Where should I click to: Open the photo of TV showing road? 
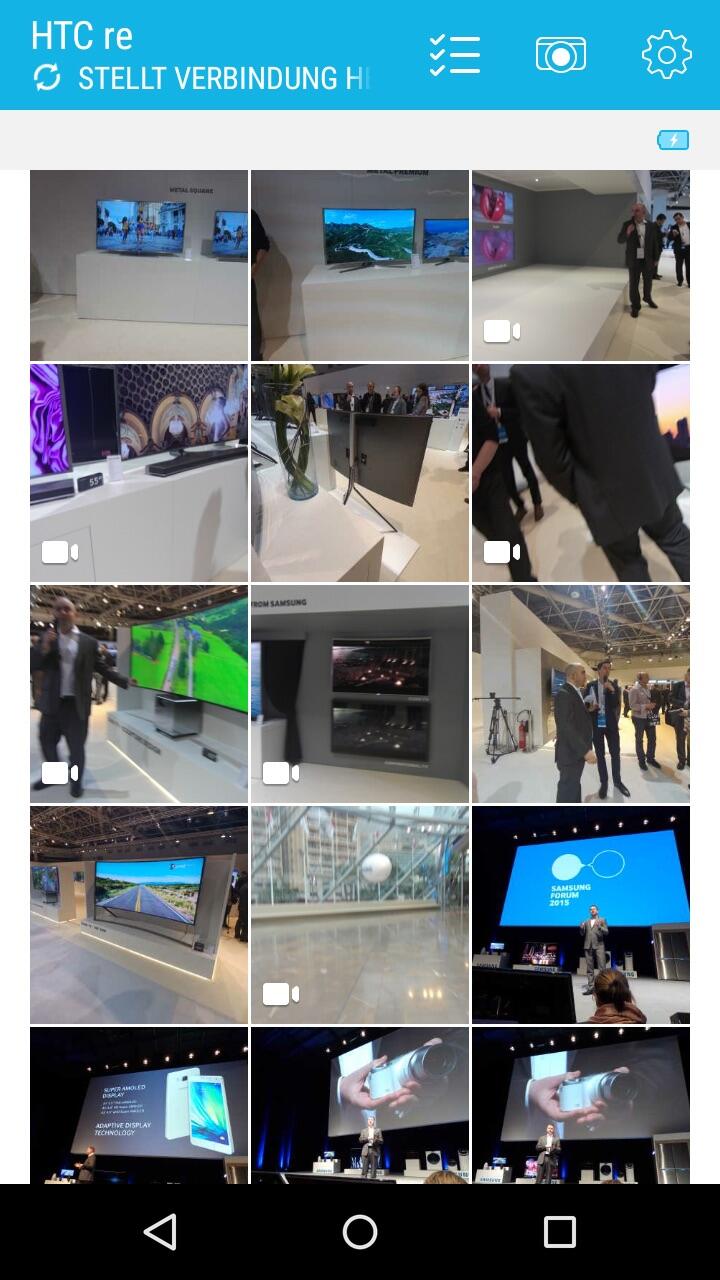pos(139,915)
